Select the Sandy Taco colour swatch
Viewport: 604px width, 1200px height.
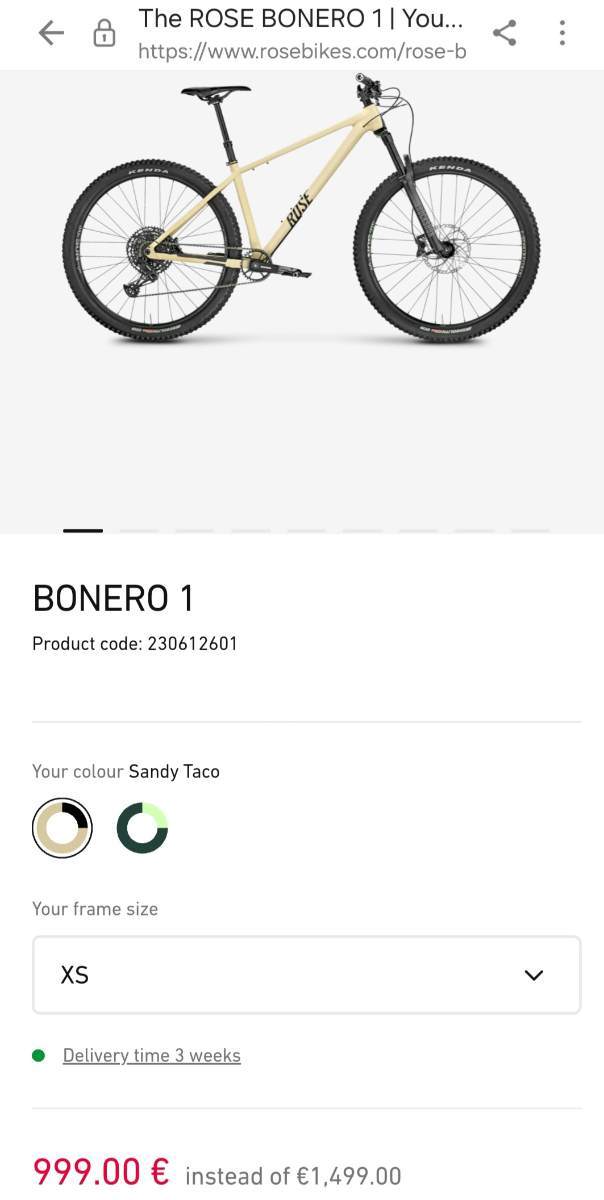pyautogui.click(x=62, y=828)
